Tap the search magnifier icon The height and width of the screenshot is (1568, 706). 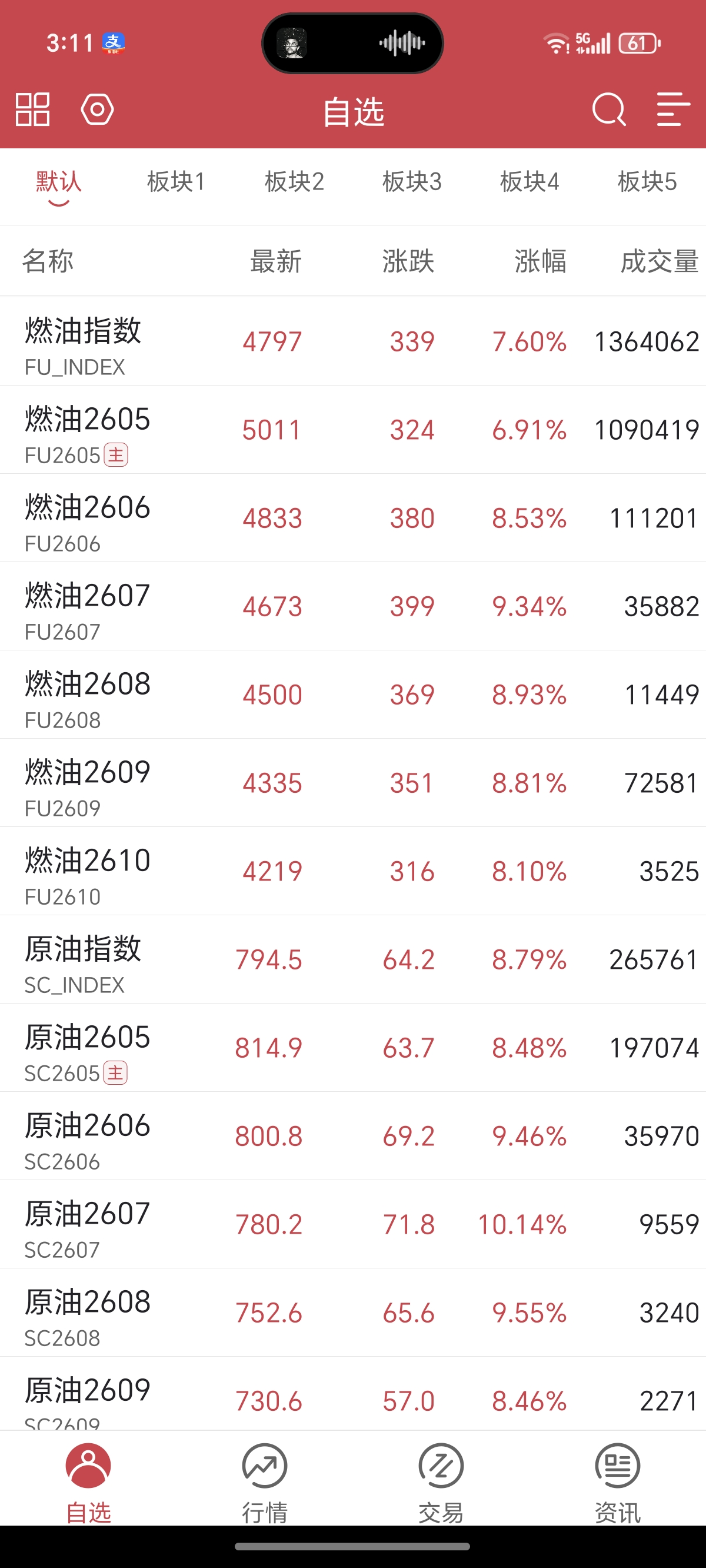608,109
